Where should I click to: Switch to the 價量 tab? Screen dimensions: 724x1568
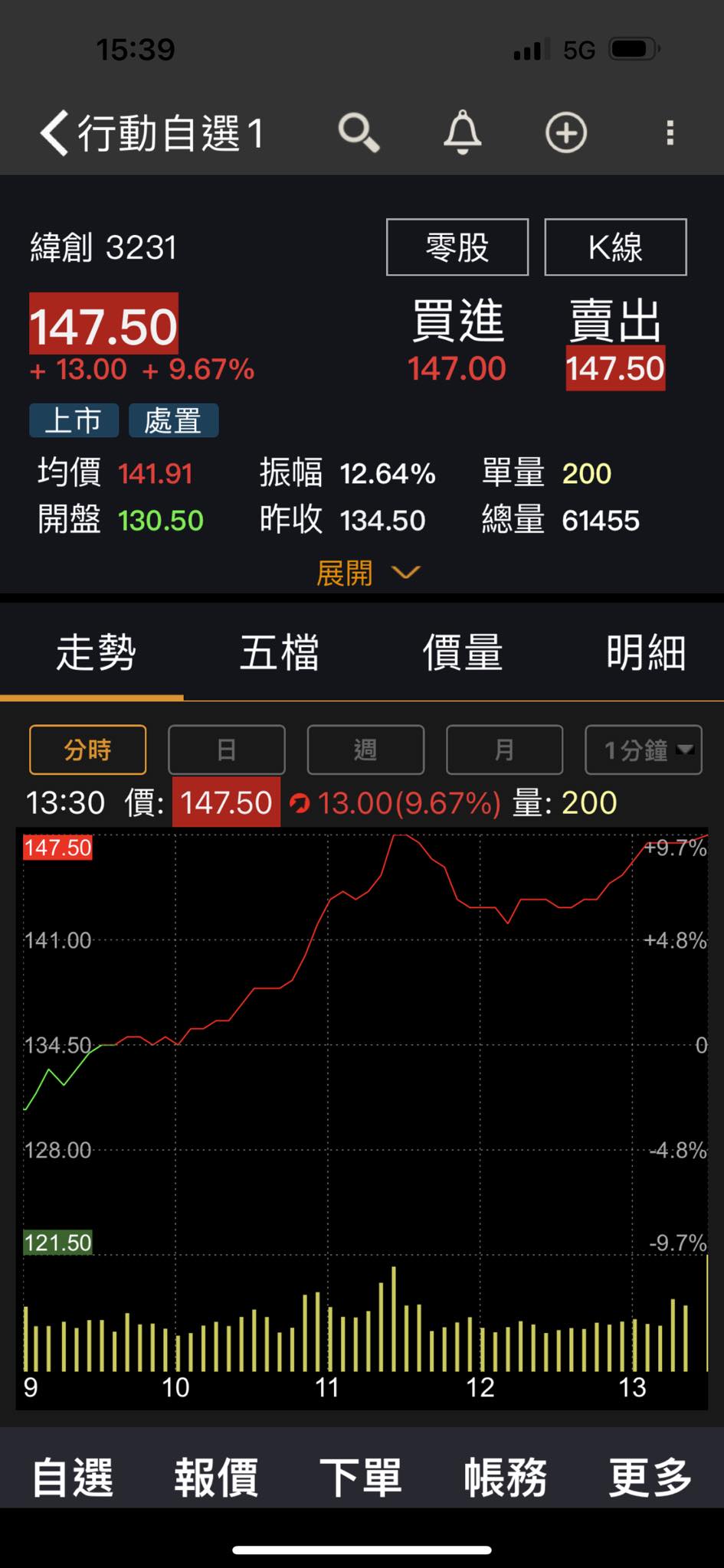tap(462, 653)
